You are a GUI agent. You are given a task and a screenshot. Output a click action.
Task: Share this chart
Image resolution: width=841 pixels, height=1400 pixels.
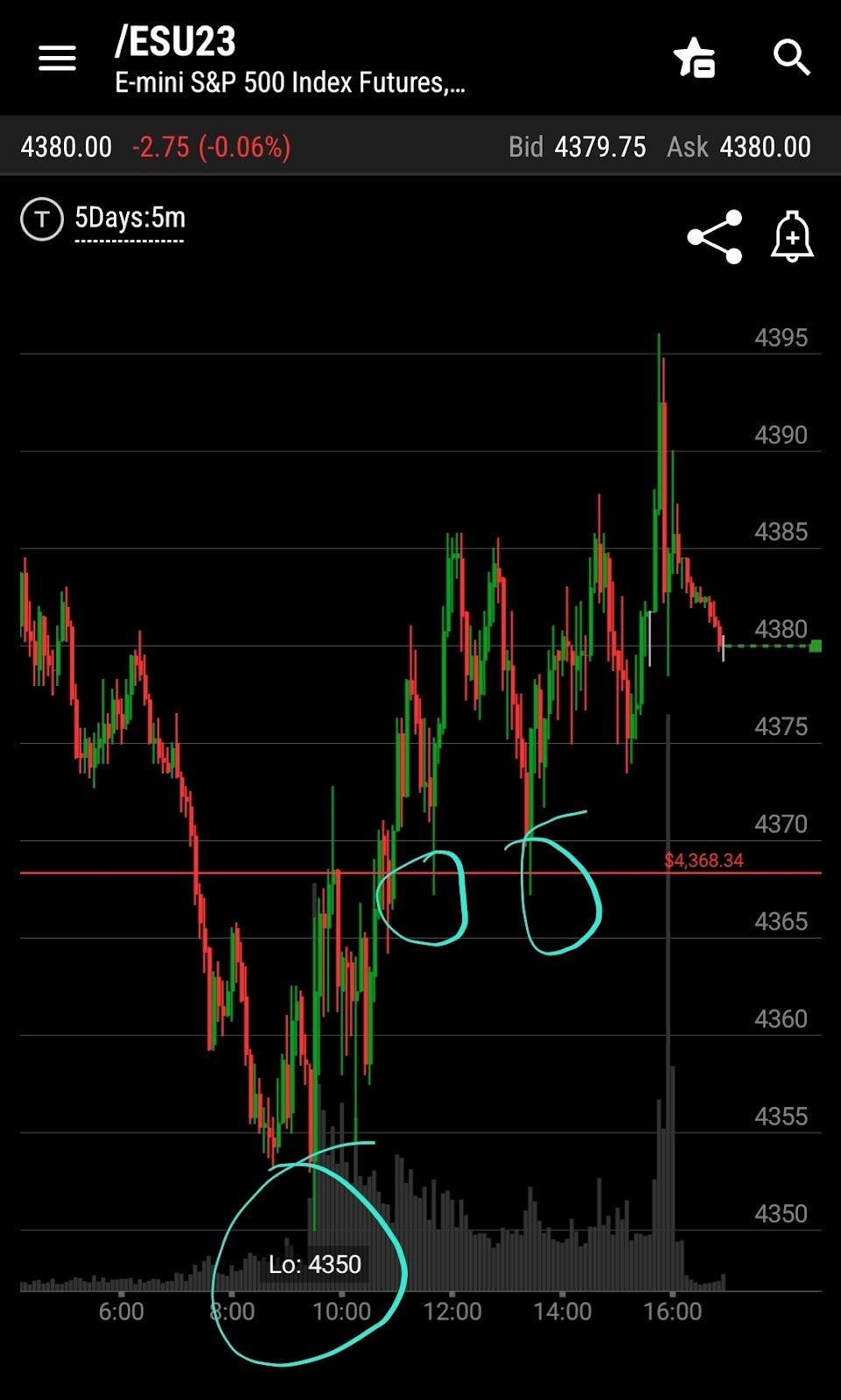click(x=715, y=237)
